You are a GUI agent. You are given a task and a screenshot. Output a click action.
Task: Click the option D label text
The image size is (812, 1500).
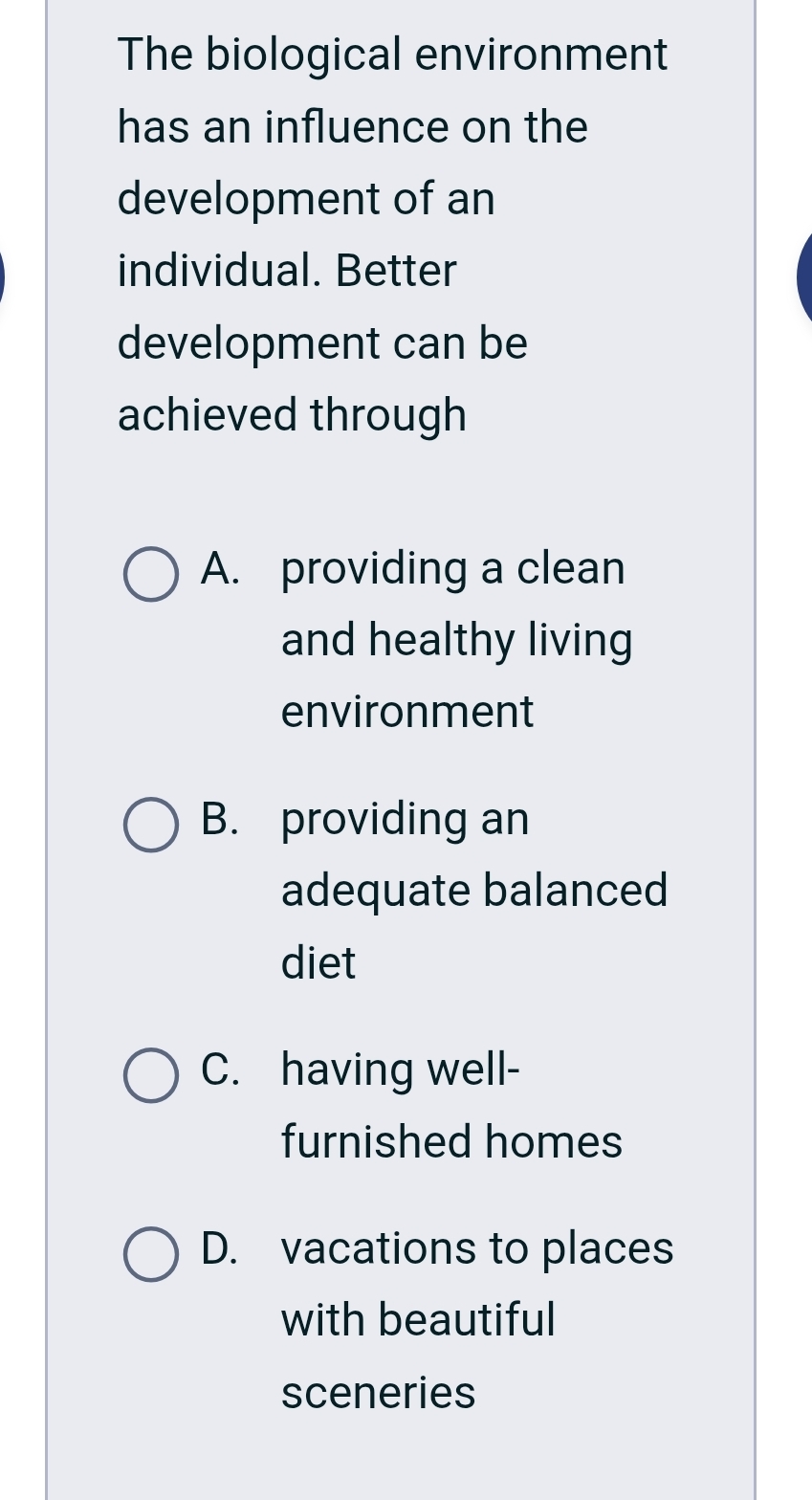coord(222,1248)
